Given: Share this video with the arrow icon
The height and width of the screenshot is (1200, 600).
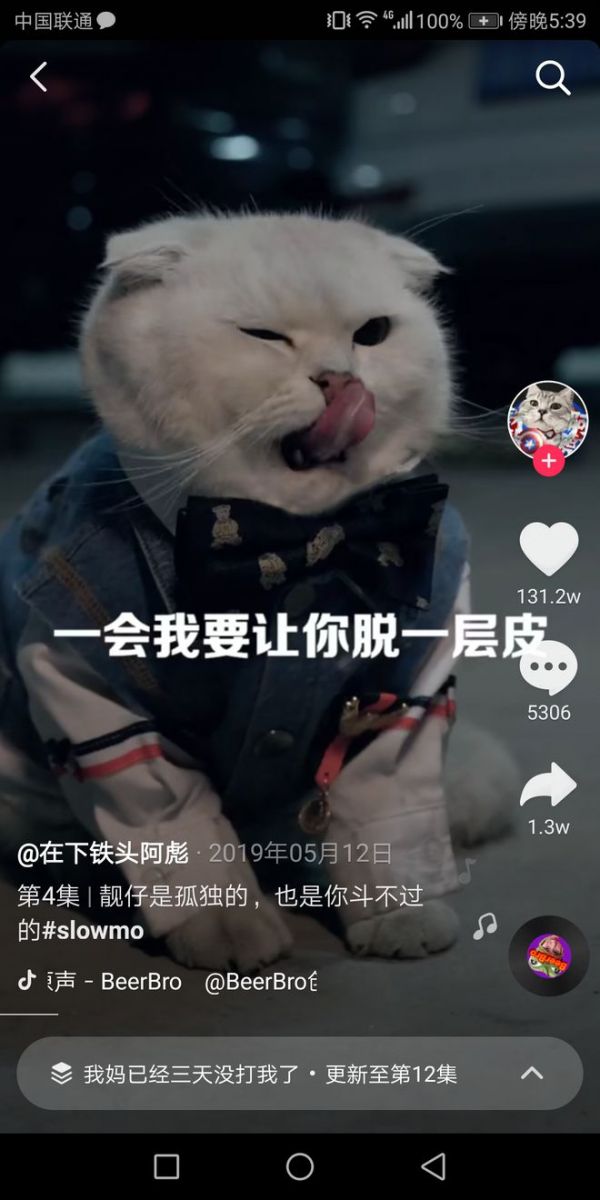Looking at the screenshot, I should click(x=548, y=787).
